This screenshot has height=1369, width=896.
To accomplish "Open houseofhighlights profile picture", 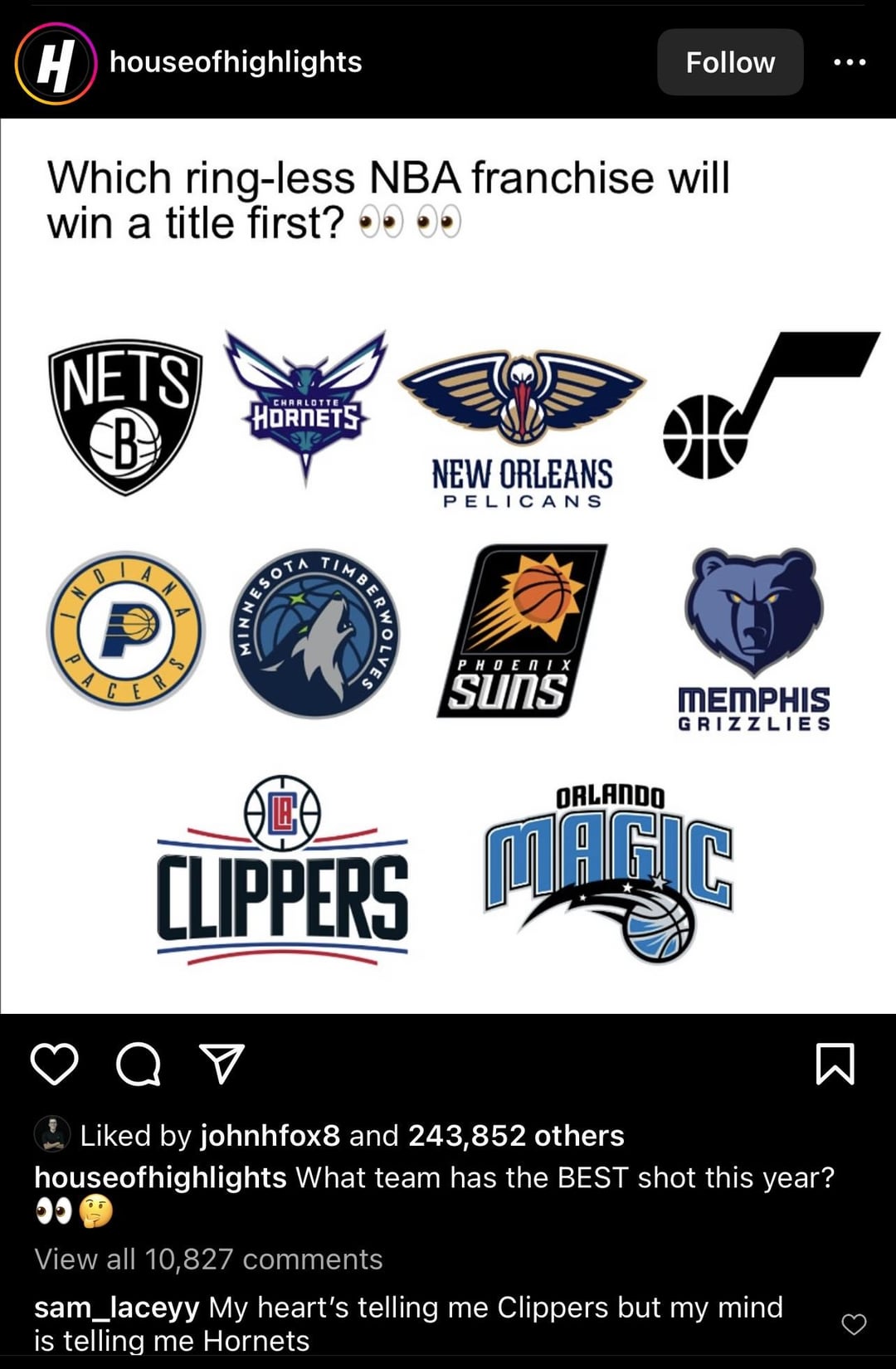I will [55, 63].
